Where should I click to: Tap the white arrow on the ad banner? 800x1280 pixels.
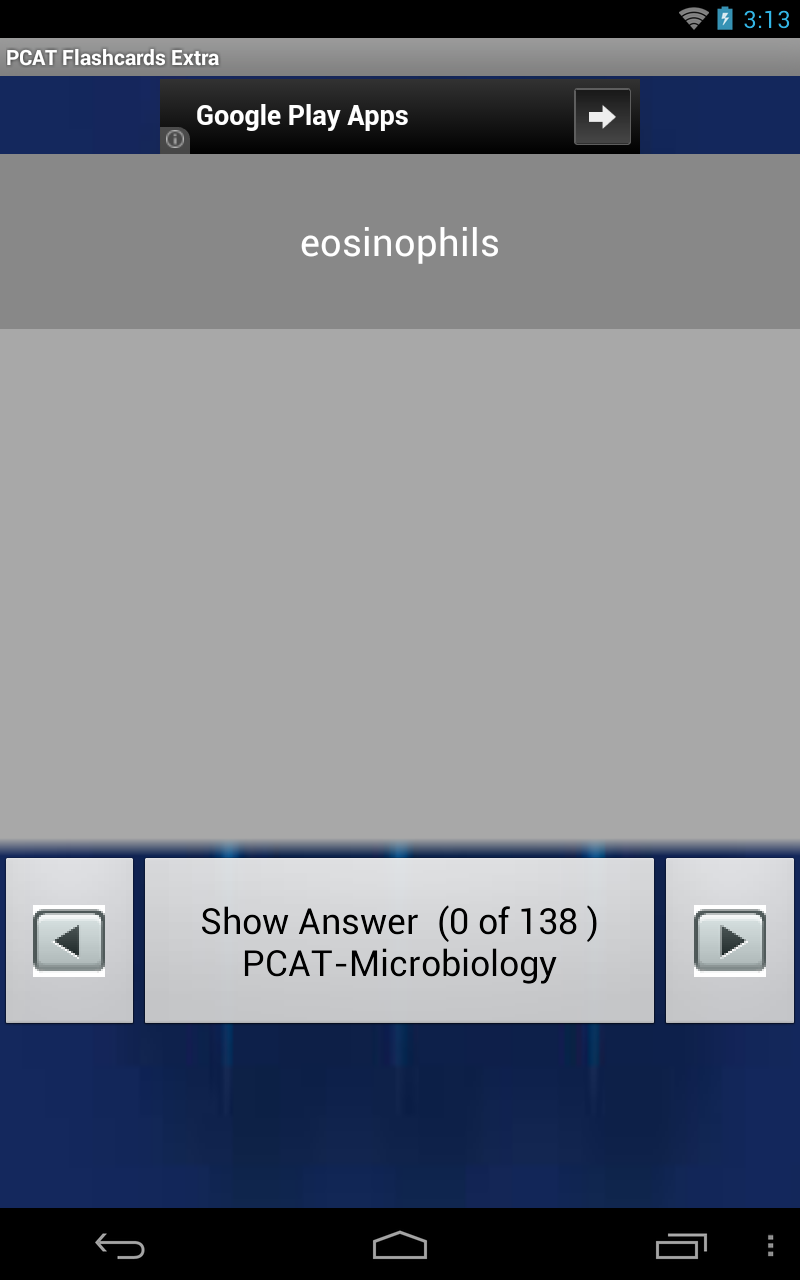point(601,116)
